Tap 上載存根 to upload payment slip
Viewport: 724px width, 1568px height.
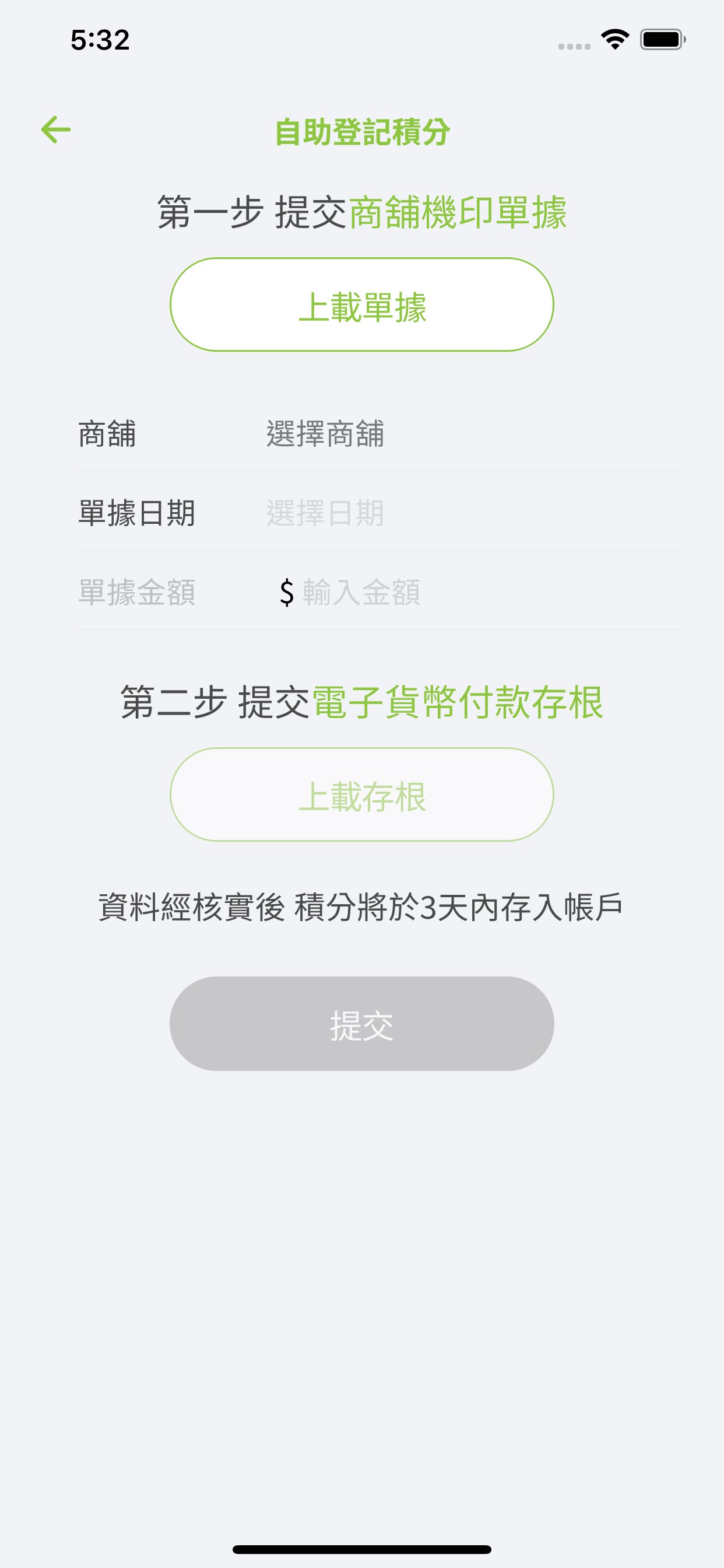(x=361, y=794)
